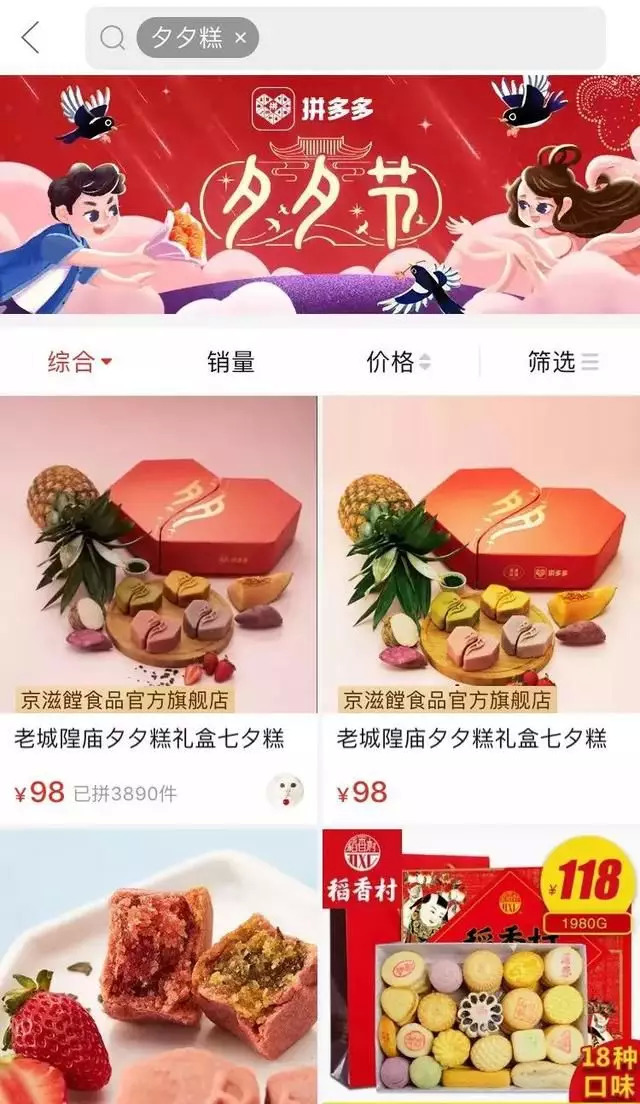Image resolution: width=640 pixels, height=1104 pixels.
Task: Sort results by 销量
Action: pyautogui.click(x=231, y=362)
